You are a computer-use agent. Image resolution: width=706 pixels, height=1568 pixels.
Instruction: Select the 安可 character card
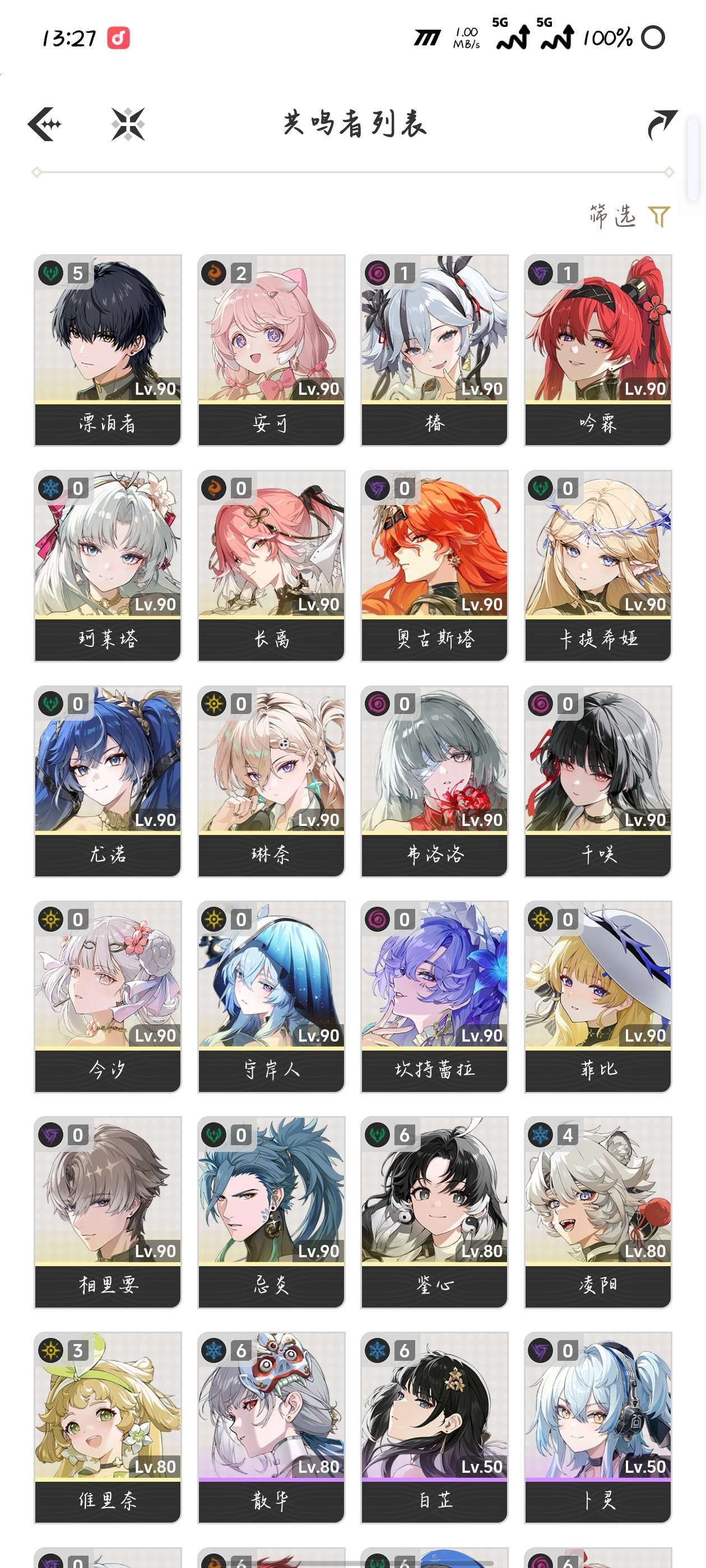(x=271, y=350)
